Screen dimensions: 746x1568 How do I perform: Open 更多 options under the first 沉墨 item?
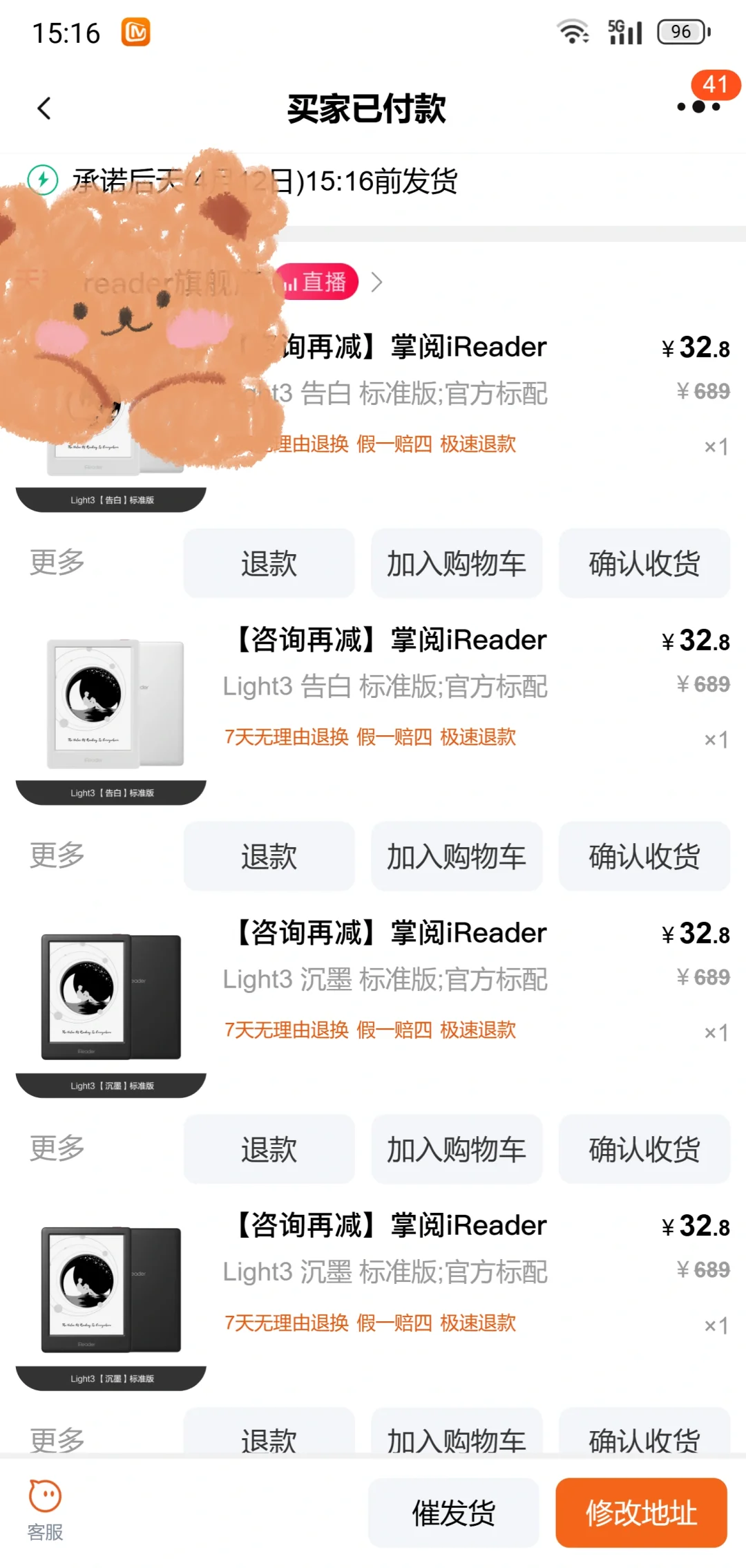[57, 1148]
